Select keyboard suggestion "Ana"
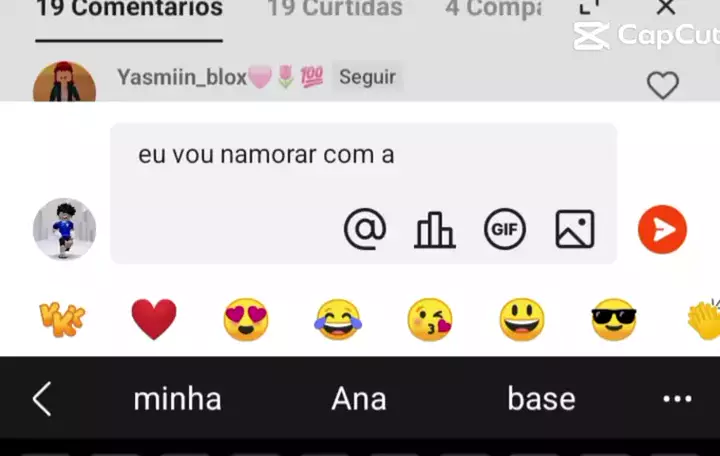The image size is (720, 456). pyautogui.click(x=359, y=400)
